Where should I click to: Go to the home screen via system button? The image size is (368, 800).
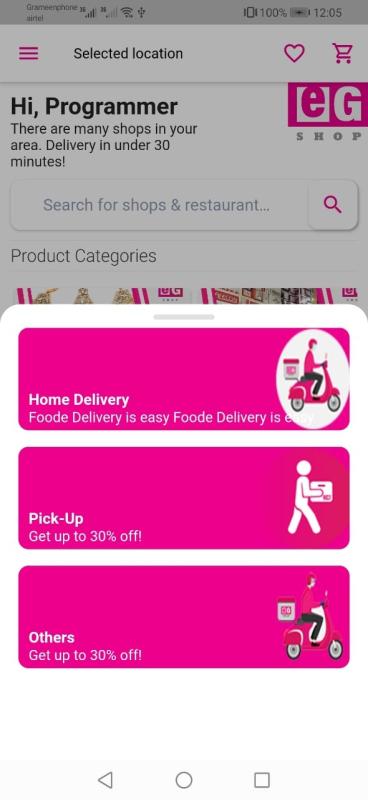coord(184,780)
